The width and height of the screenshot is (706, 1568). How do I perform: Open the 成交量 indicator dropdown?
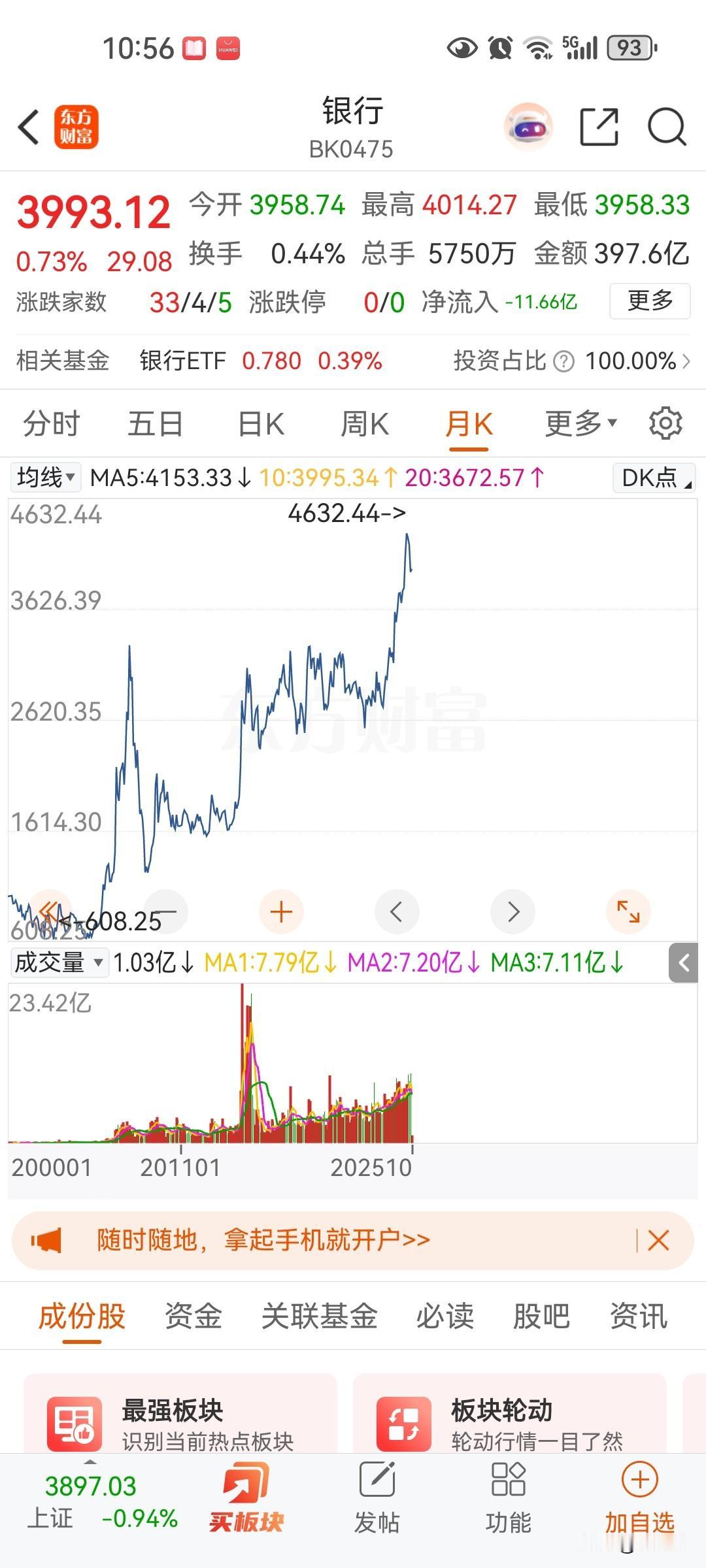59,963
